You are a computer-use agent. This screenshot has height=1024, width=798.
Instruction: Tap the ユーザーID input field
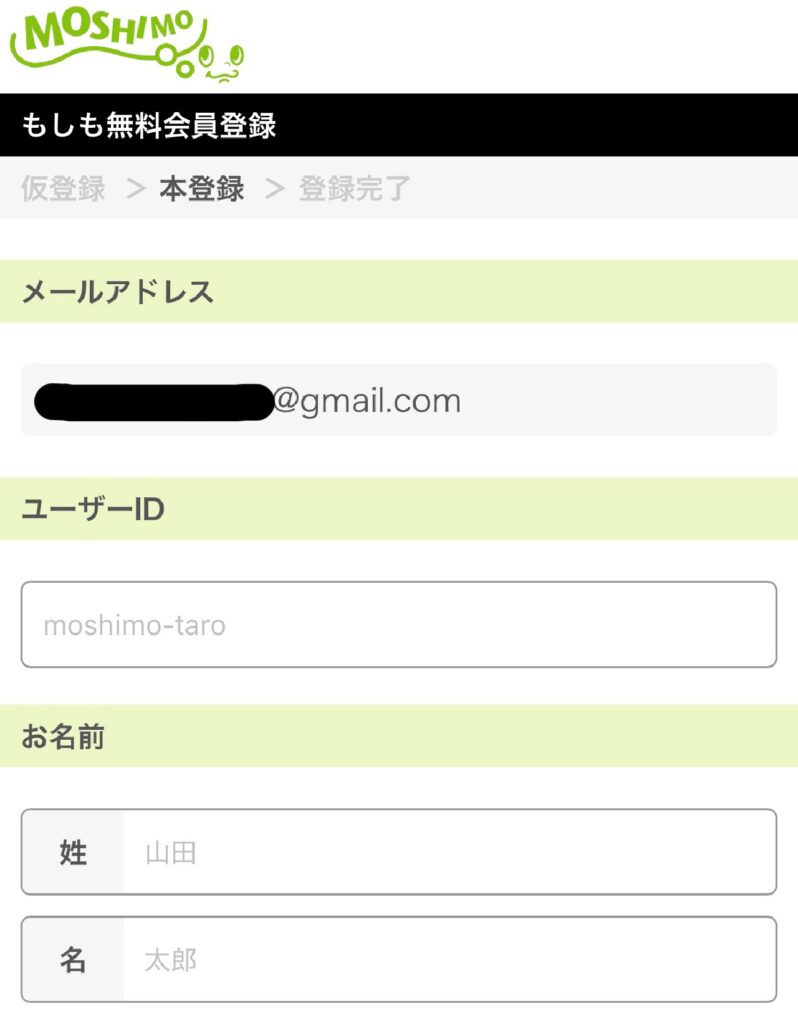pos(398,625)
